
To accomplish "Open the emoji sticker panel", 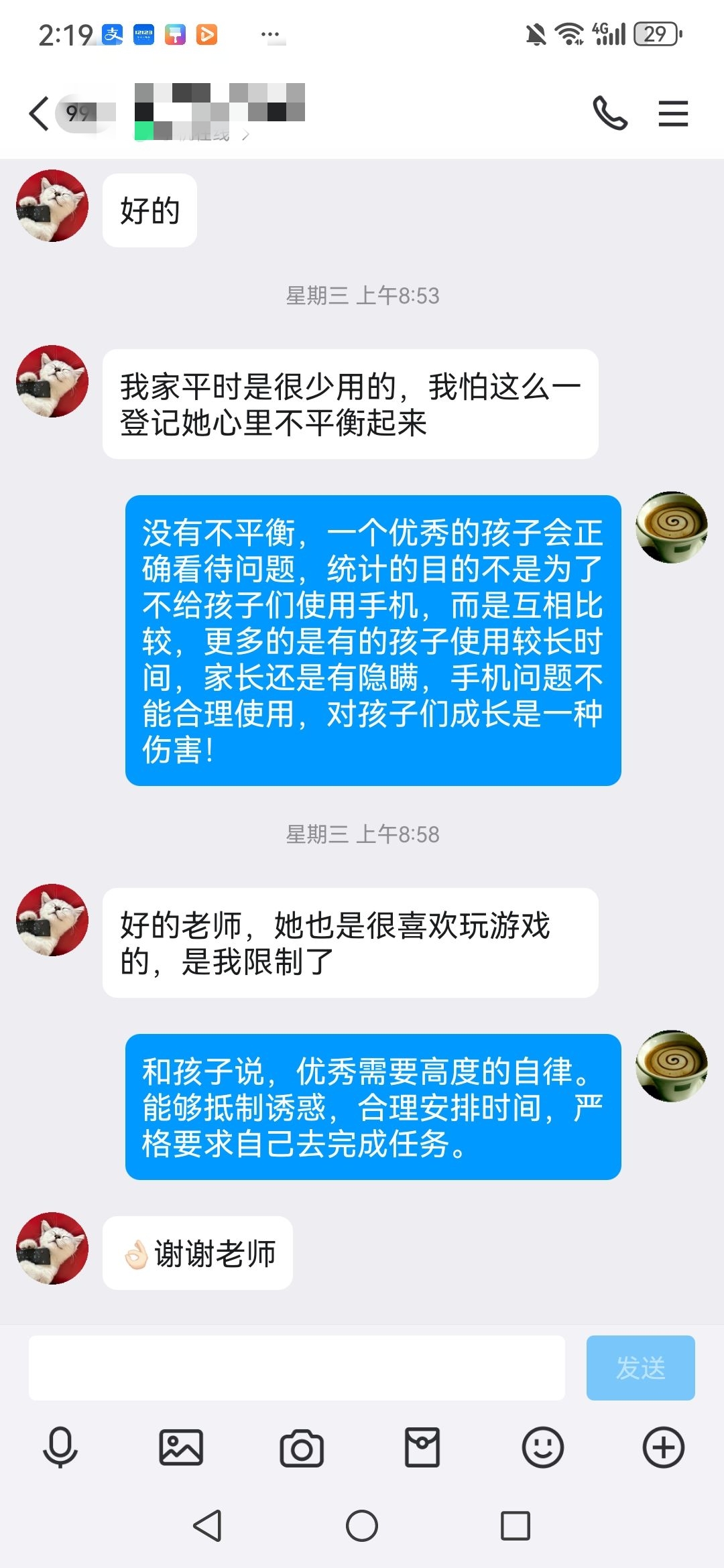I will [x=543, y=1448].
